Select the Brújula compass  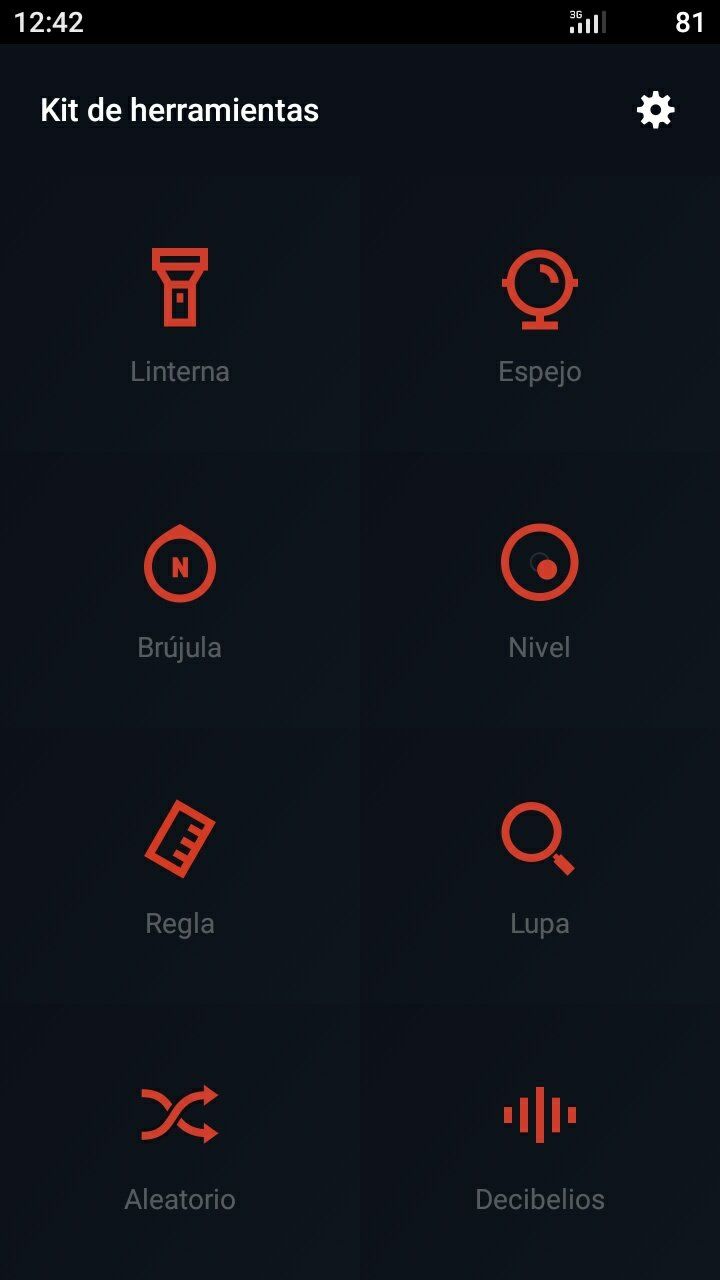pyautogui.click(x=180, y=591)
